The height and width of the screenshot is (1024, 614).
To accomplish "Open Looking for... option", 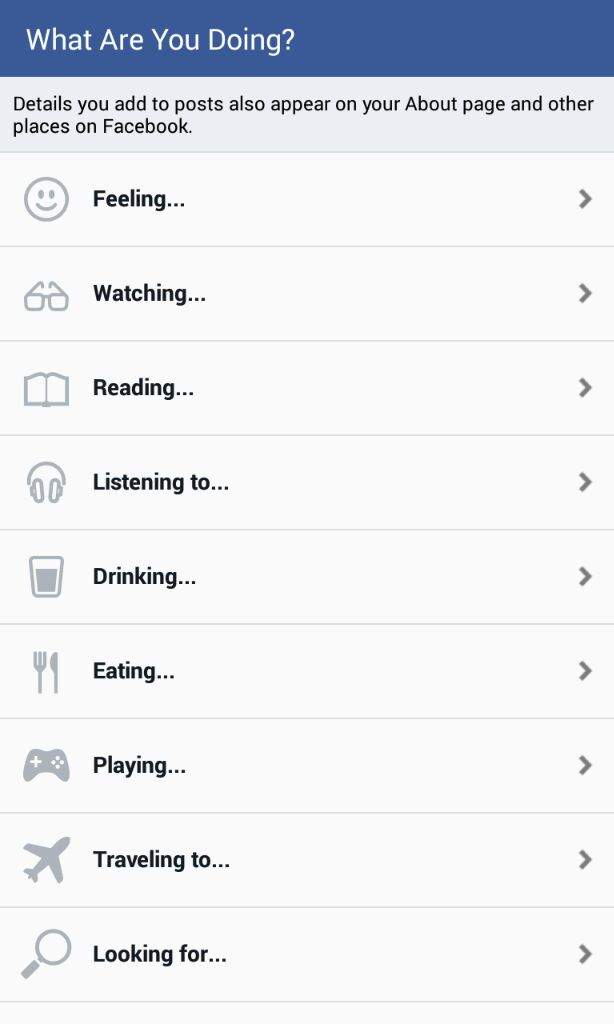I will (x=307, y=954).
